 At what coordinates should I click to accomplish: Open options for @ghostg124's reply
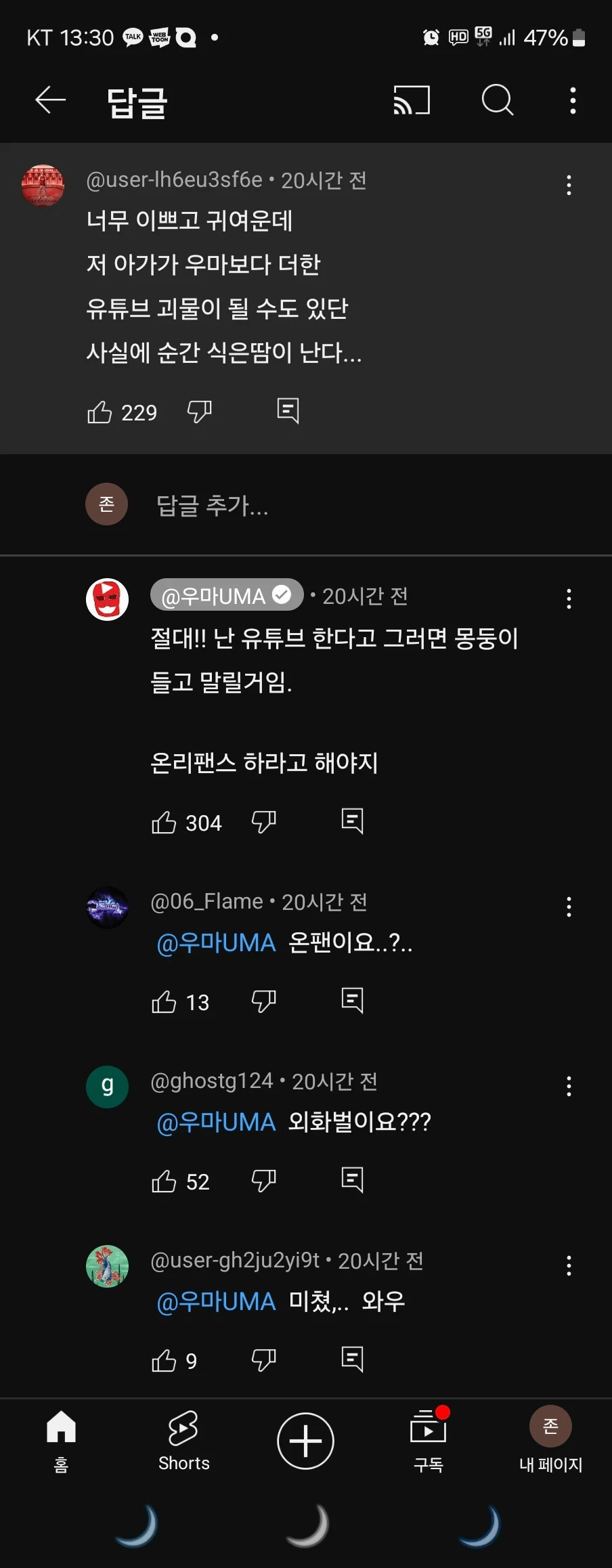pyautogui.click(x=569, y=1086)
